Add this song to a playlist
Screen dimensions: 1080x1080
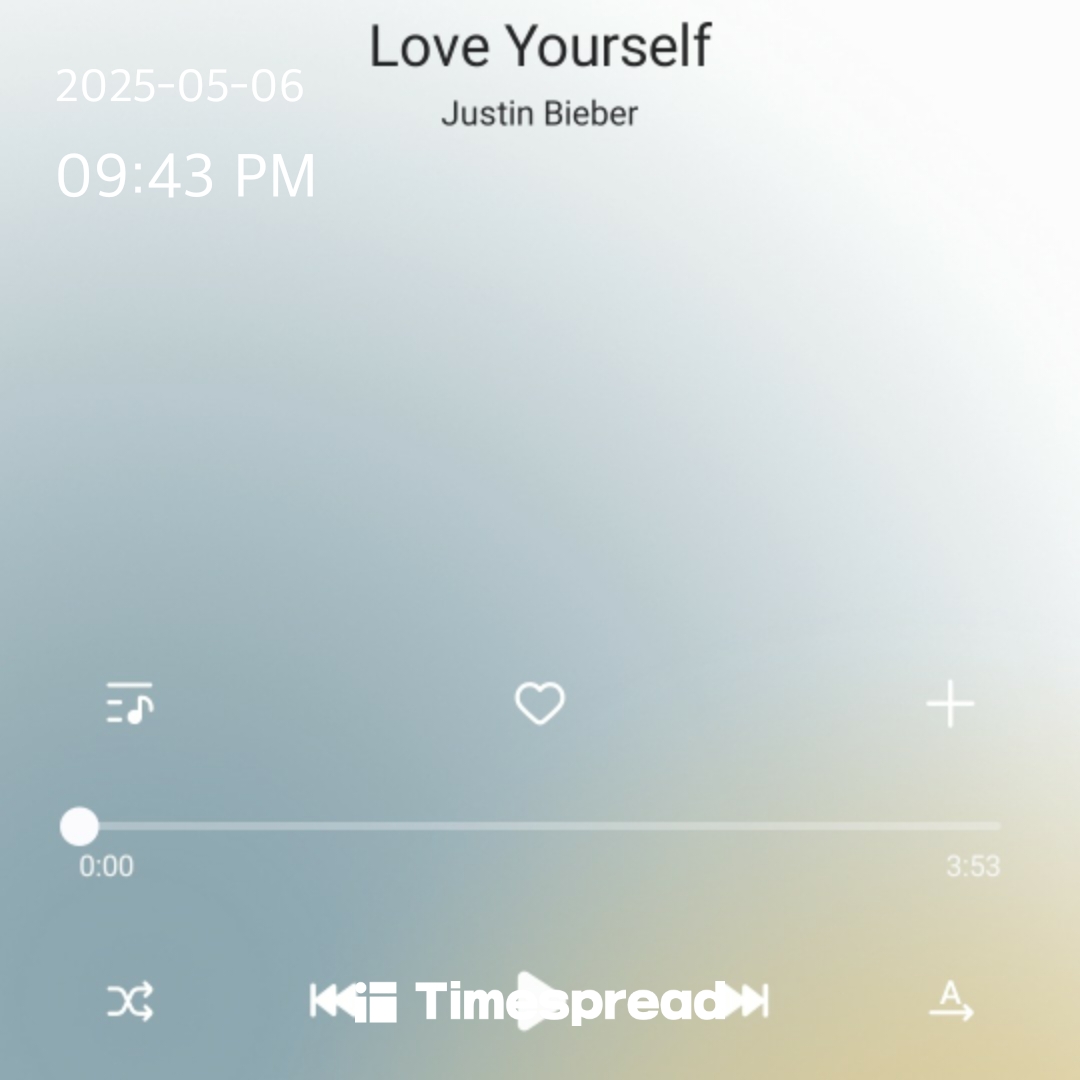(950, 705)
